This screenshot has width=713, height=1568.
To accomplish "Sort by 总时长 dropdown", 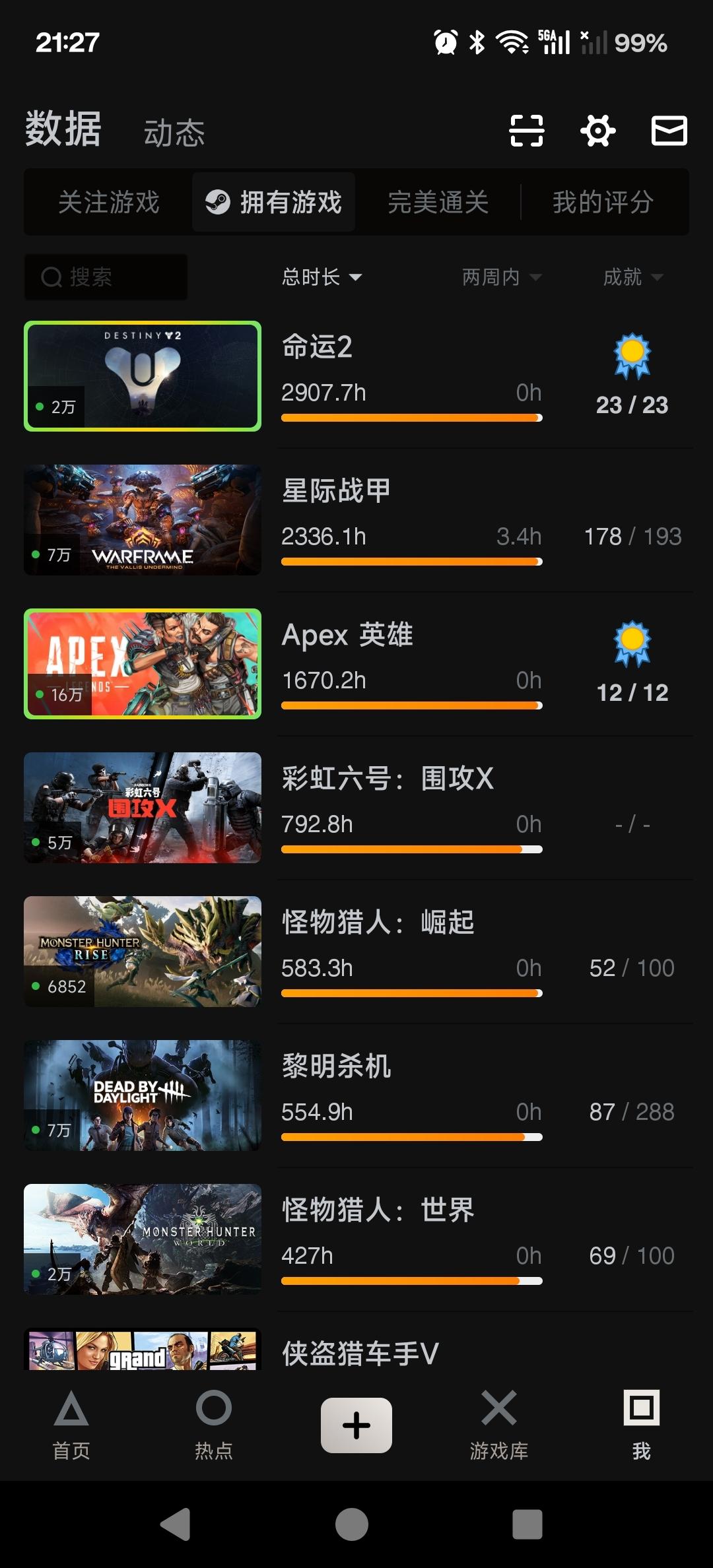I will click(322, 277).
